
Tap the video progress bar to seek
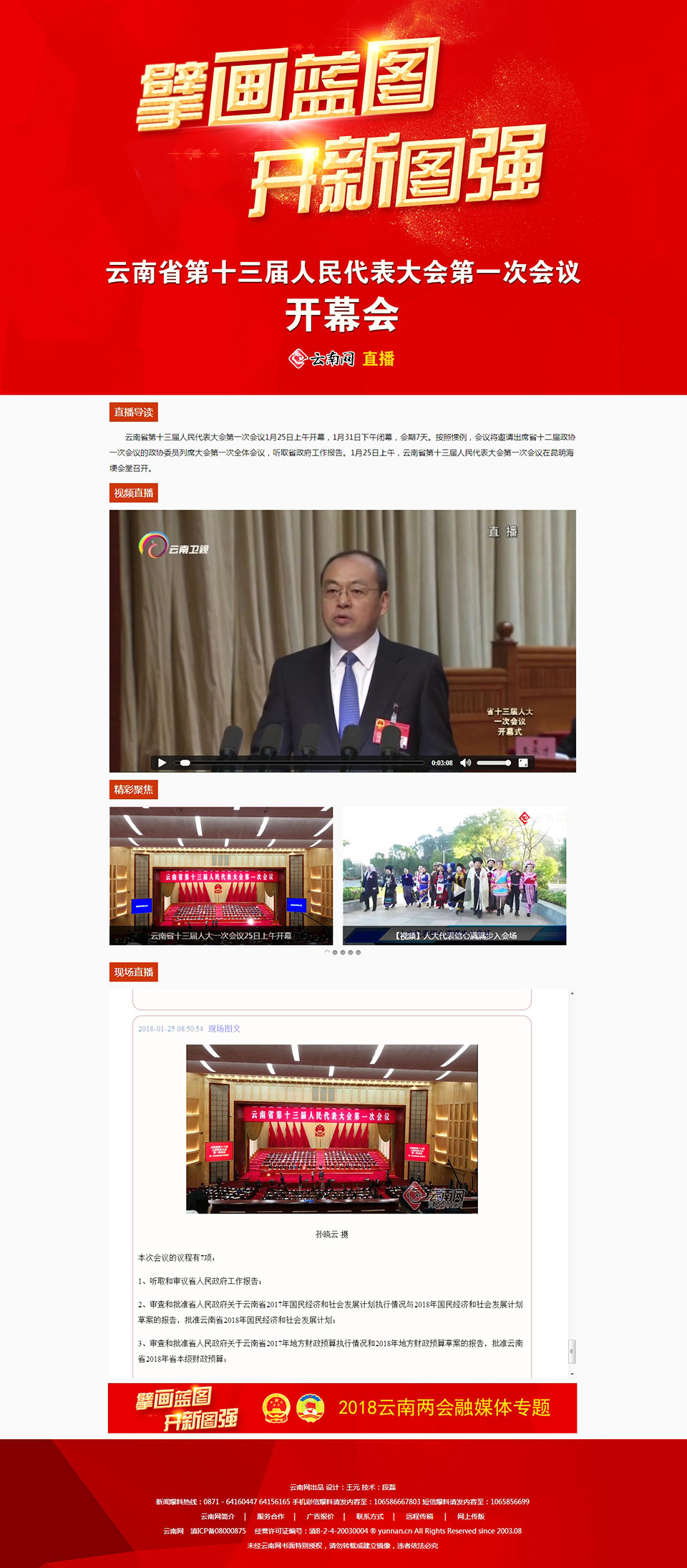(301, 763)
